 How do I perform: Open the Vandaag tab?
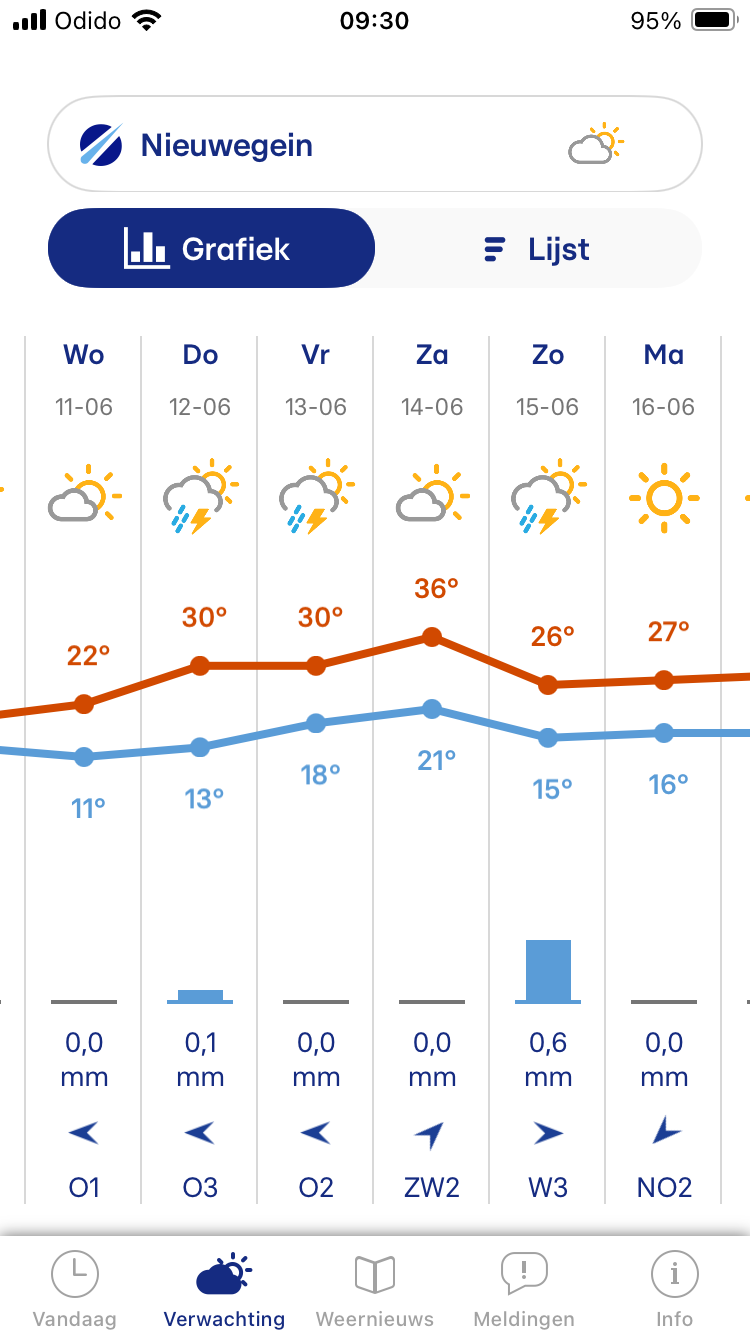(75, 1290)
